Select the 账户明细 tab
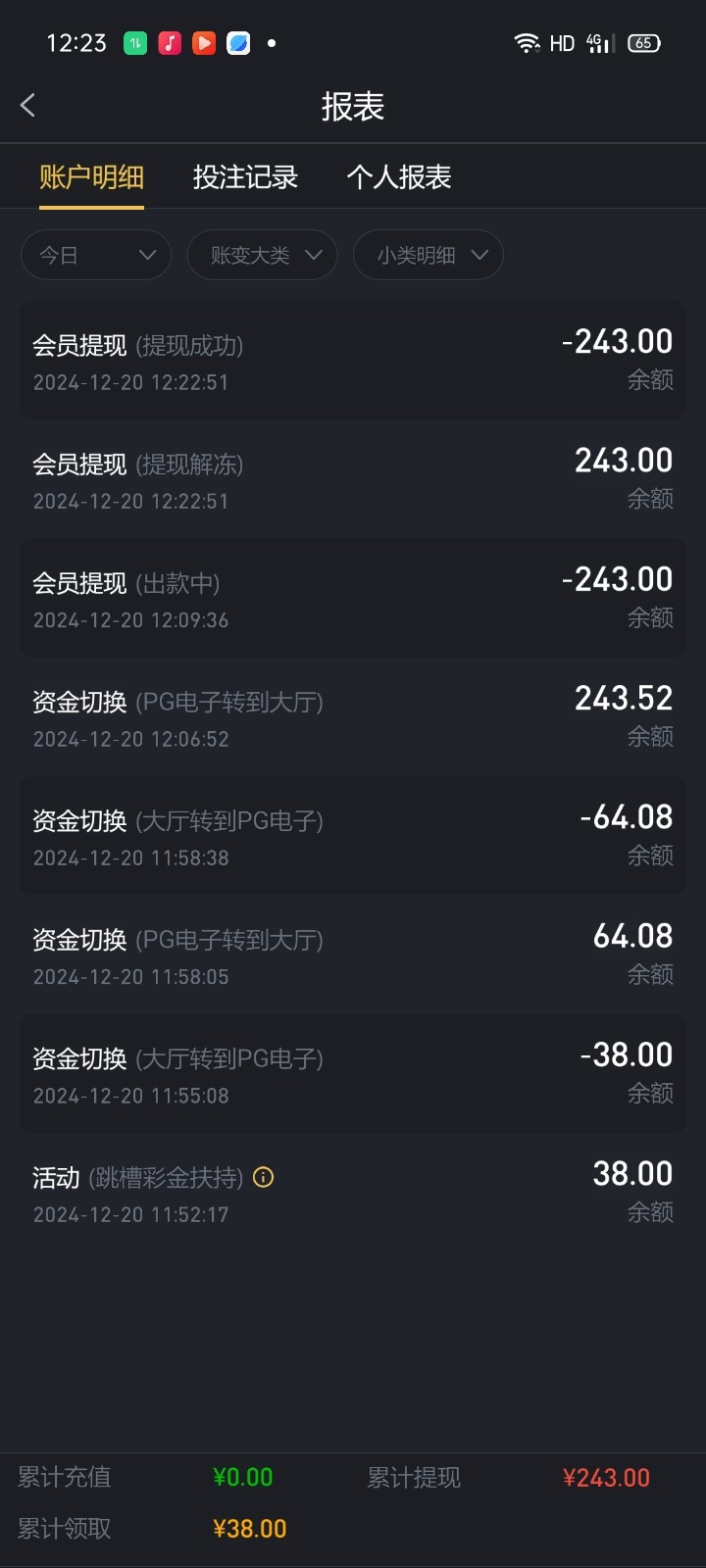 pyautogui.click(x=91, y=177)
